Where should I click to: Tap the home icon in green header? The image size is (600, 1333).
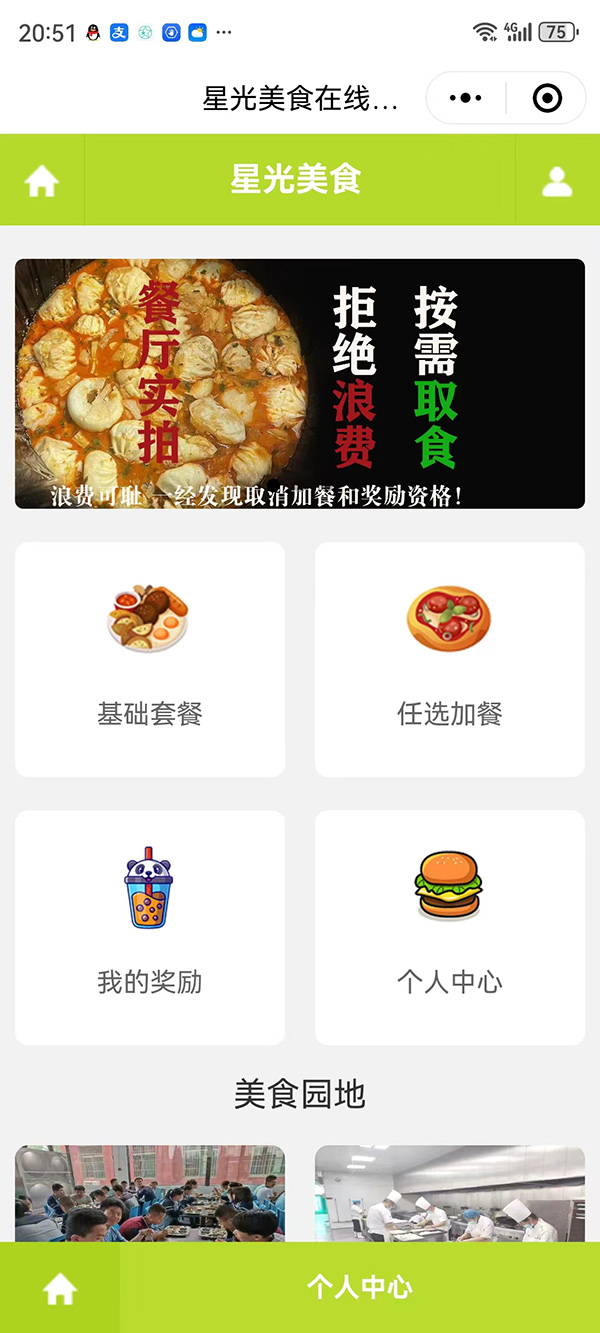tap(42, 181)
